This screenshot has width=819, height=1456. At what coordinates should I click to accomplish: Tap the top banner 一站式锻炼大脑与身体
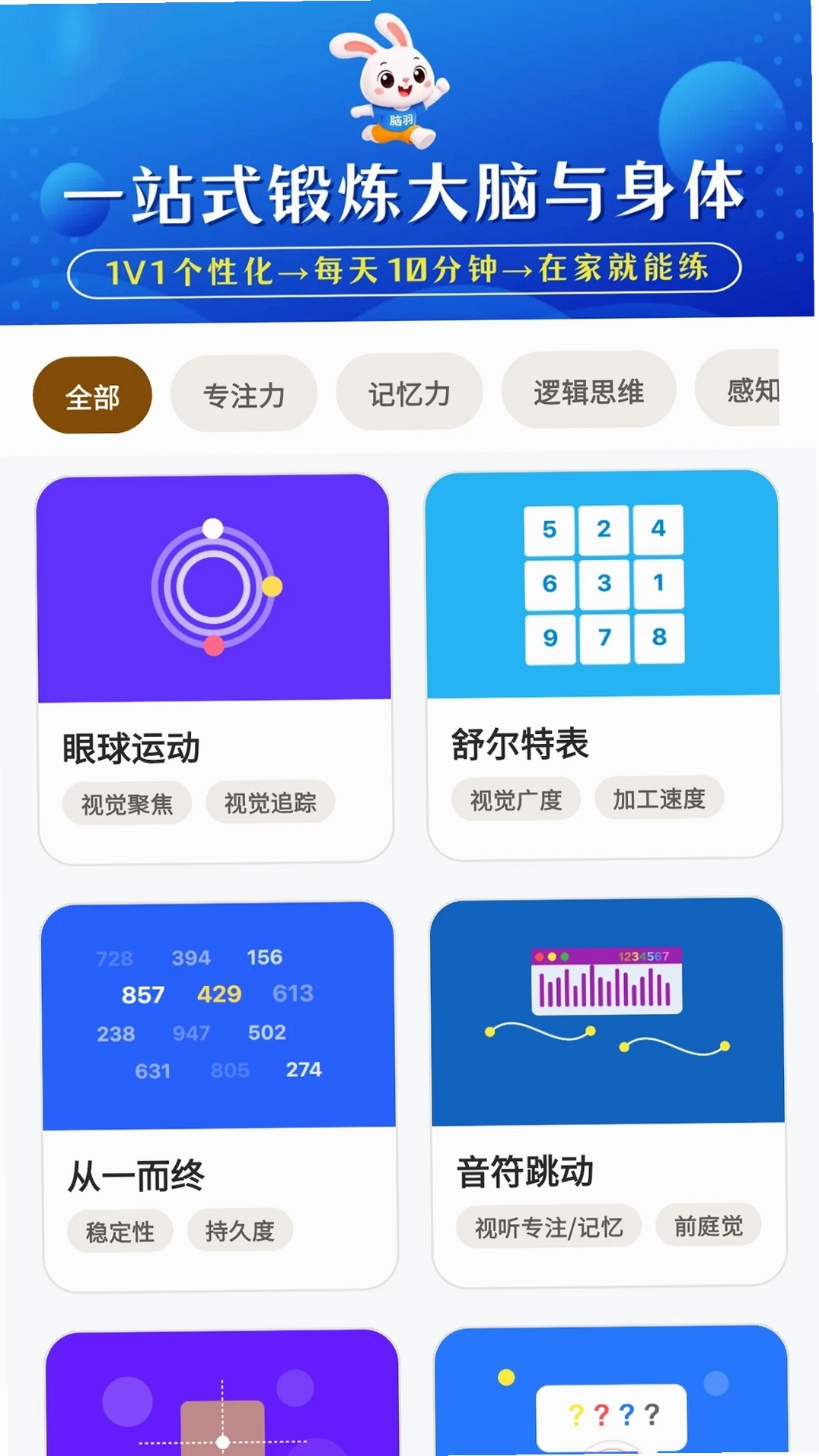(406, 161)
